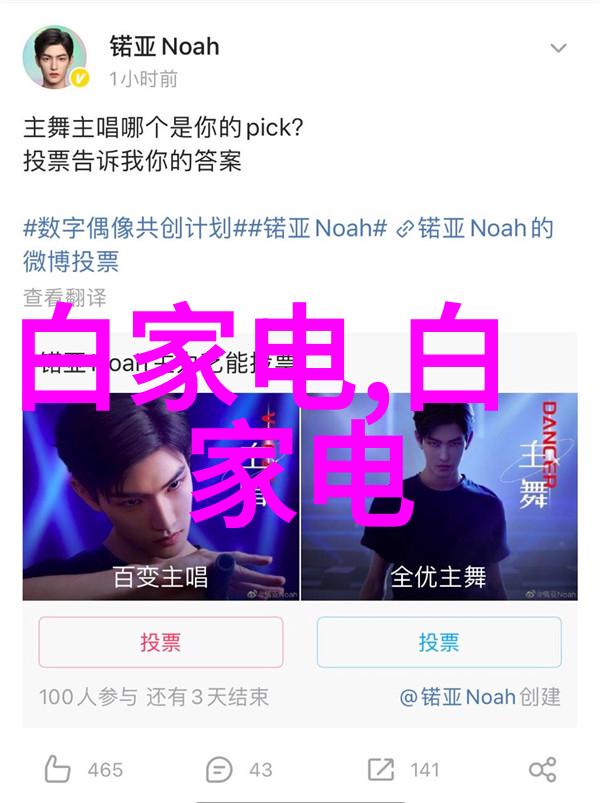Expand the post options chevron
Screen dimensions: 600x803
click(560, 48)
